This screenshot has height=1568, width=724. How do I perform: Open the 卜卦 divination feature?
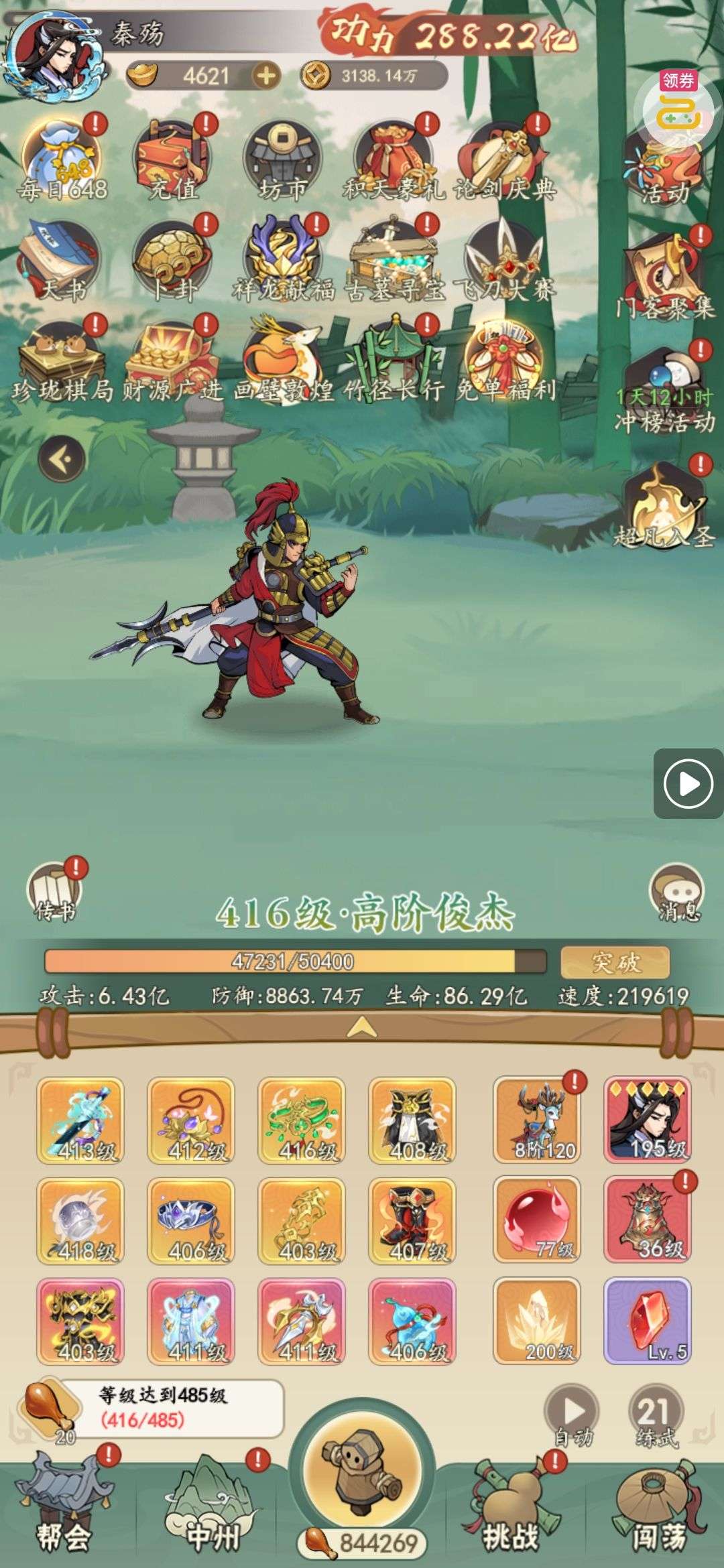(x=173, y=261)
